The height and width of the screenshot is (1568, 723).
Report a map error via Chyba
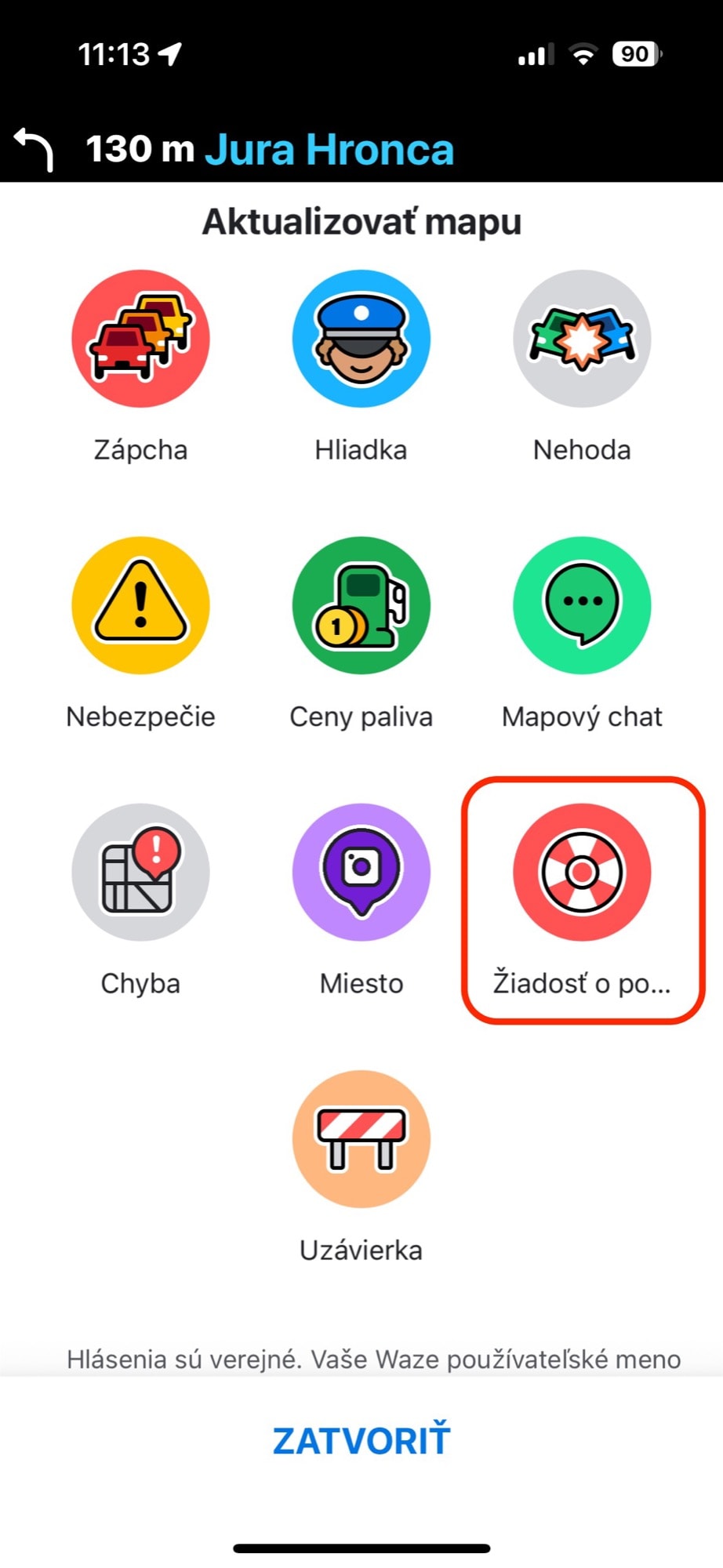click(x=140, y=872)
